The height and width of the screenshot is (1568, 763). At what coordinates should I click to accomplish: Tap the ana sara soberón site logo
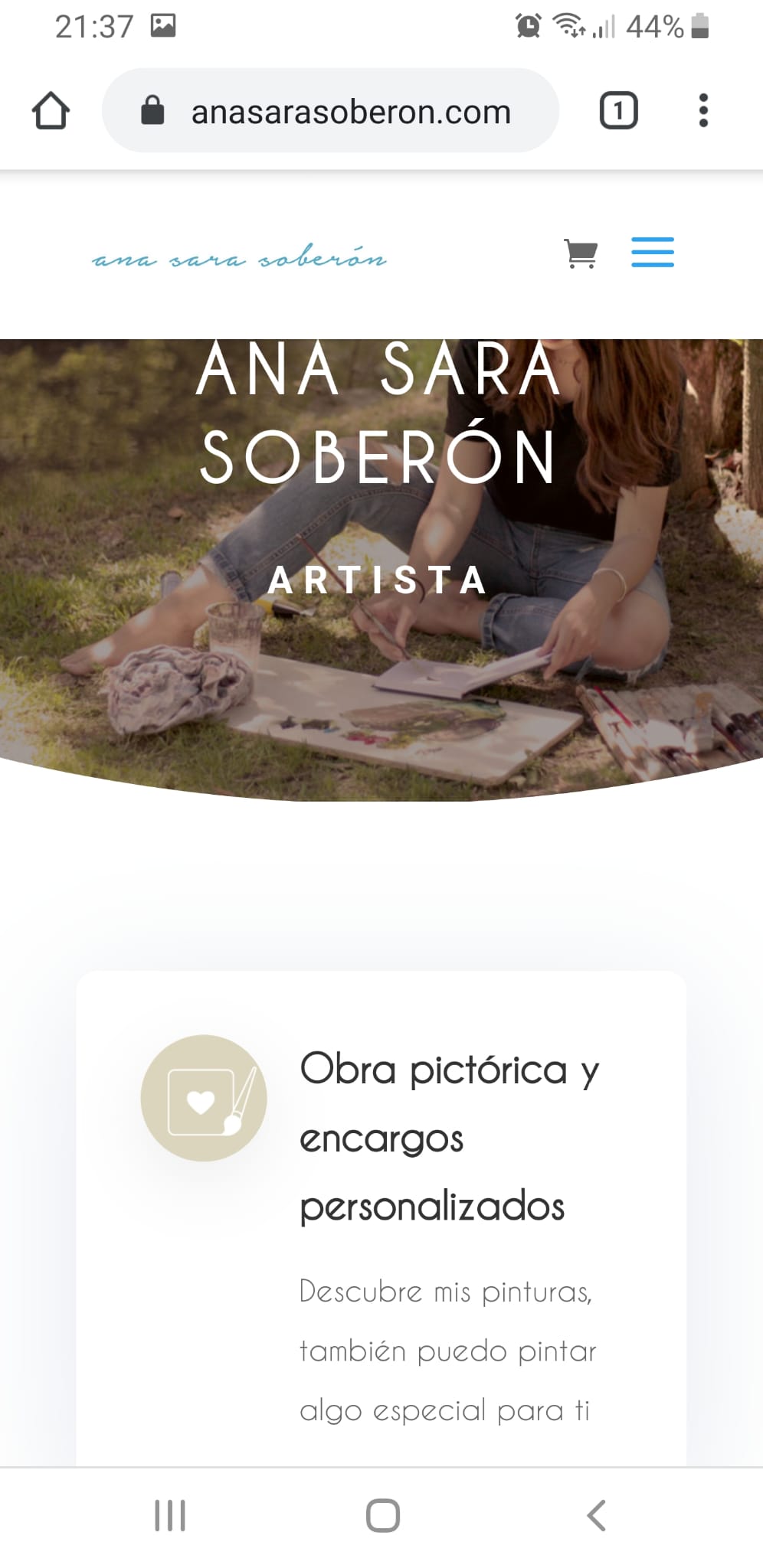[x=239, y=258]
